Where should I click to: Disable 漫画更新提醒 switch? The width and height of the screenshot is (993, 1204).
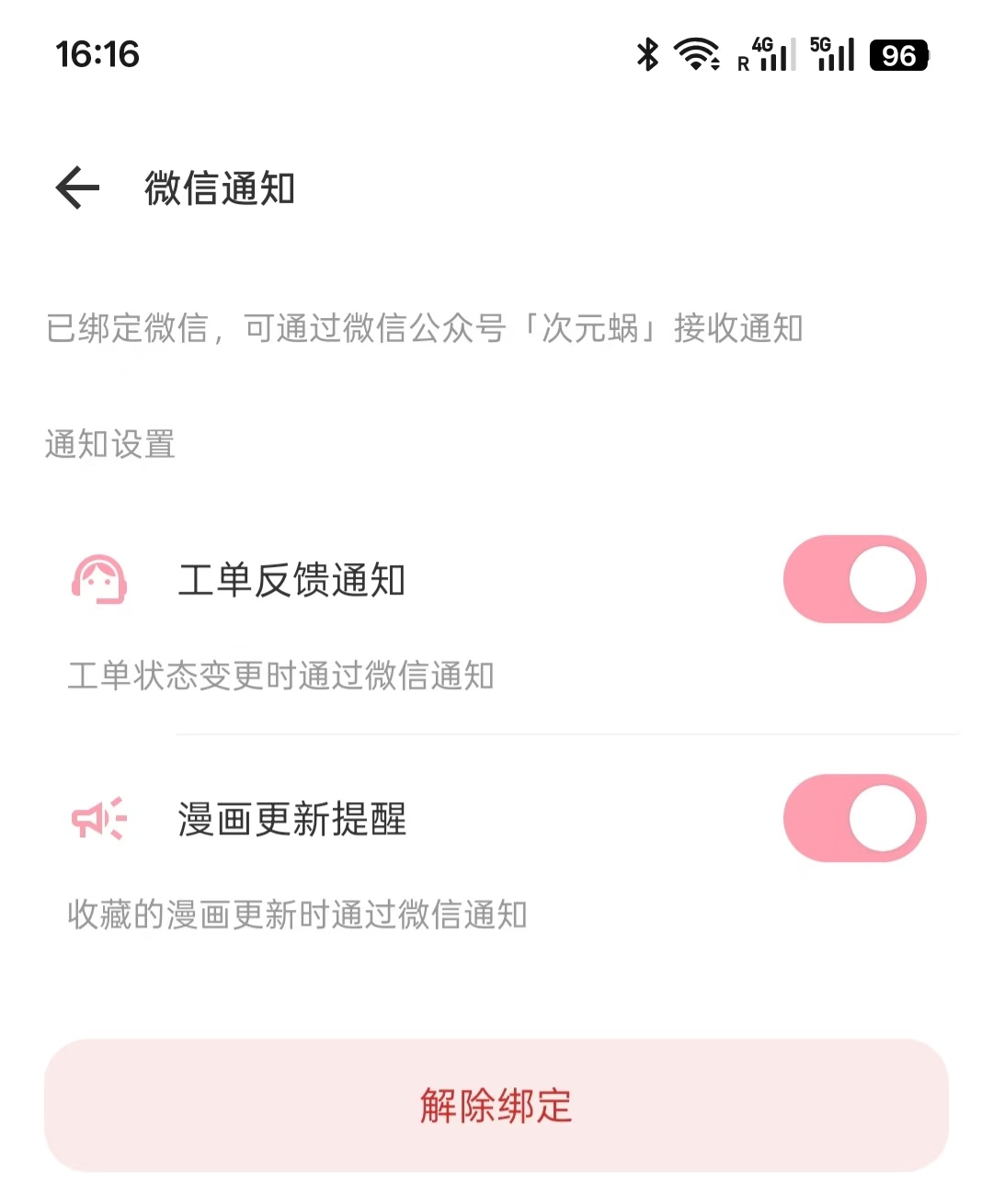(x=854, y=818)
